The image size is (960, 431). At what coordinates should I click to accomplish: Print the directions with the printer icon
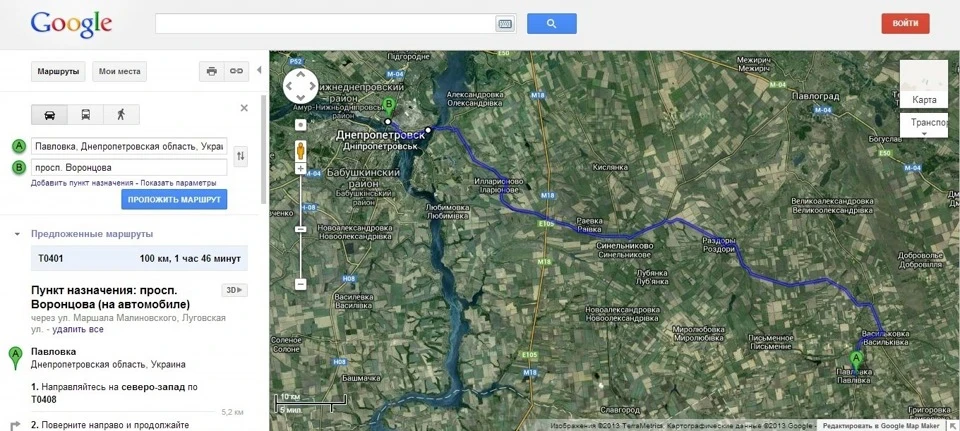(x=212, y=72)
